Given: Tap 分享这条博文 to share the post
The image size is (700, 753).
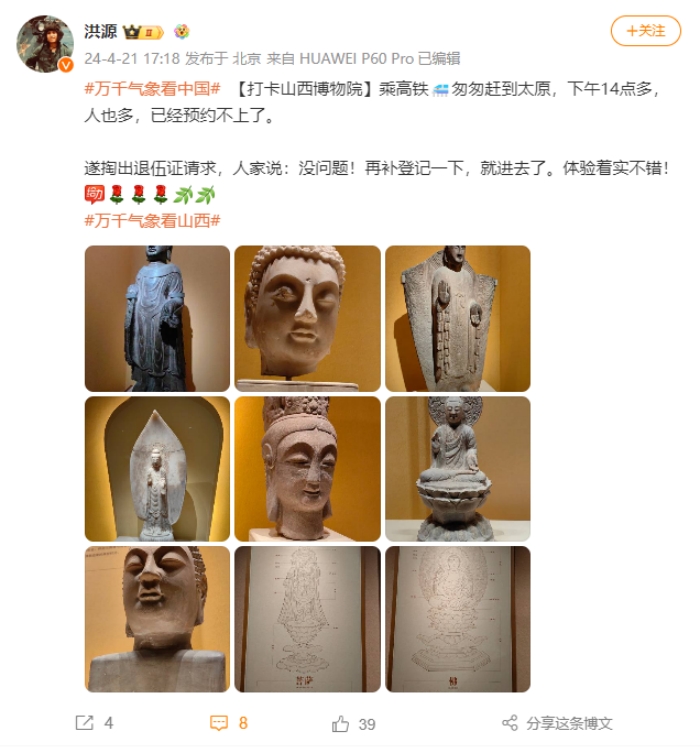Looking at the screenshot, I should coord(558,723).
